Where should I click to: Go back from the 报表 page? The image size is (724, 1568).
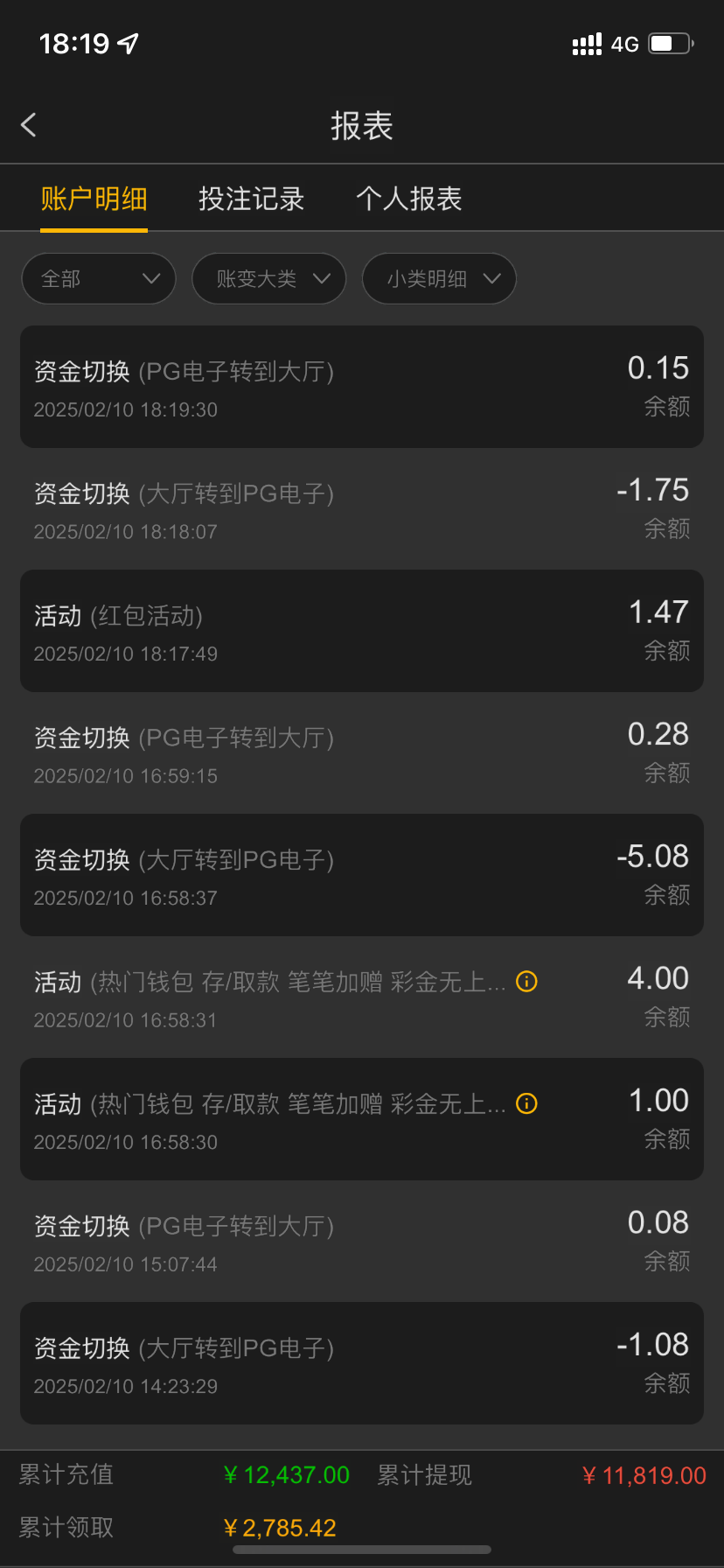pos(29,125)
